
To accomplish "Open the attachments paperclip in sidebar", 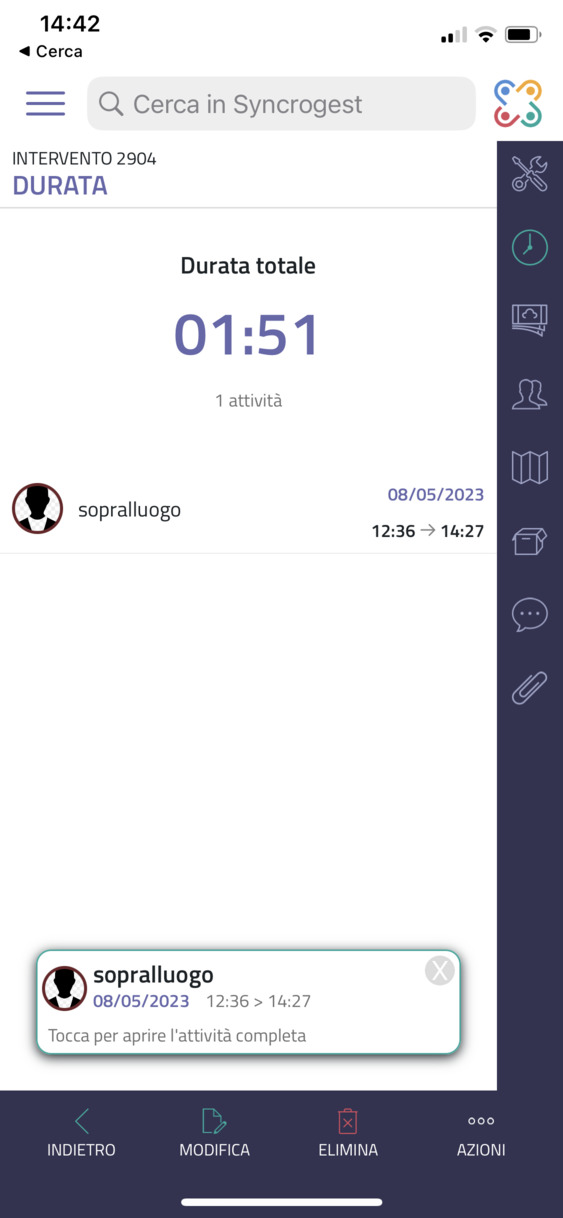I will 530,688.
